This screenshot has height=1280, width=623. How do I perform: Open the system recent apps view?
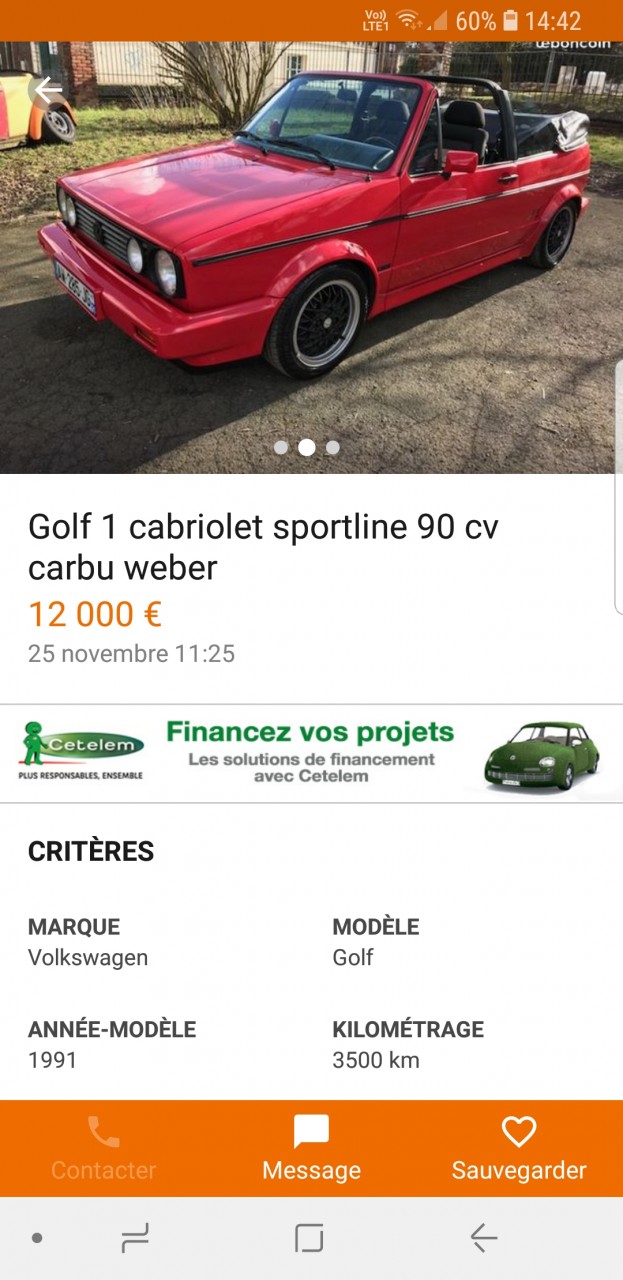(x=135, y=1239)
